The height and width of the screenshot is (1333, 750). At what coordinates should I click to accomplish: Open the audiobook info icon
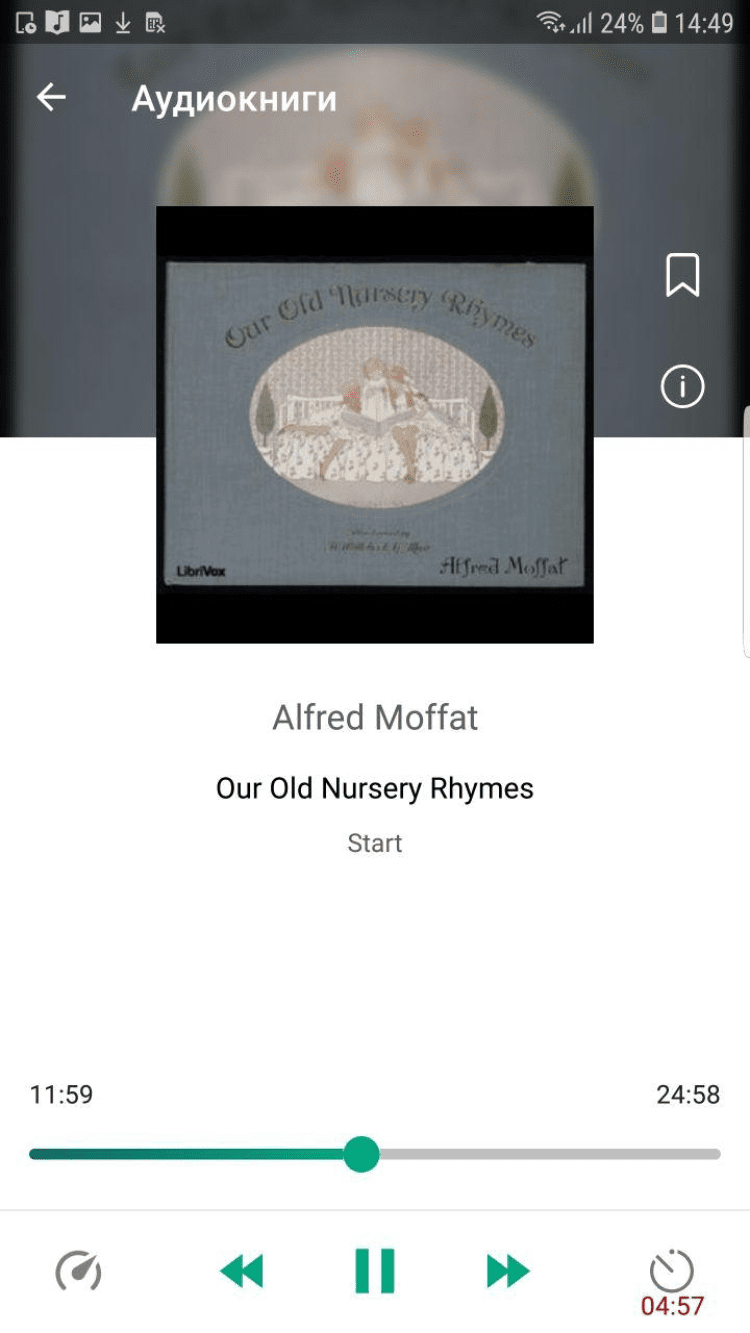click(682, 386)
